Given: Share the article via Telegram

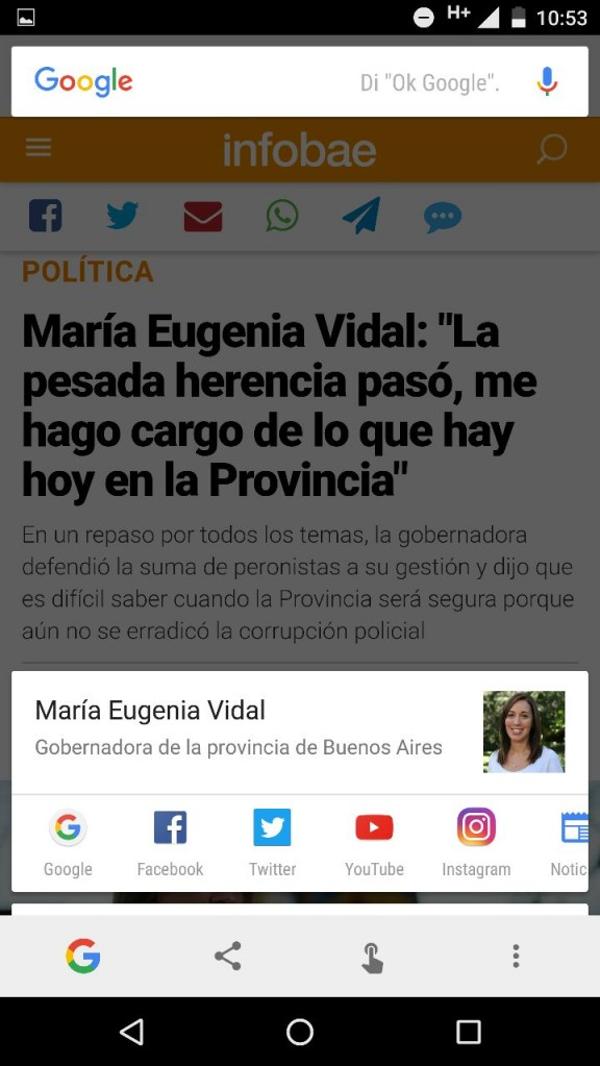Looking at the screenshot, I should [x=361, y=215].
